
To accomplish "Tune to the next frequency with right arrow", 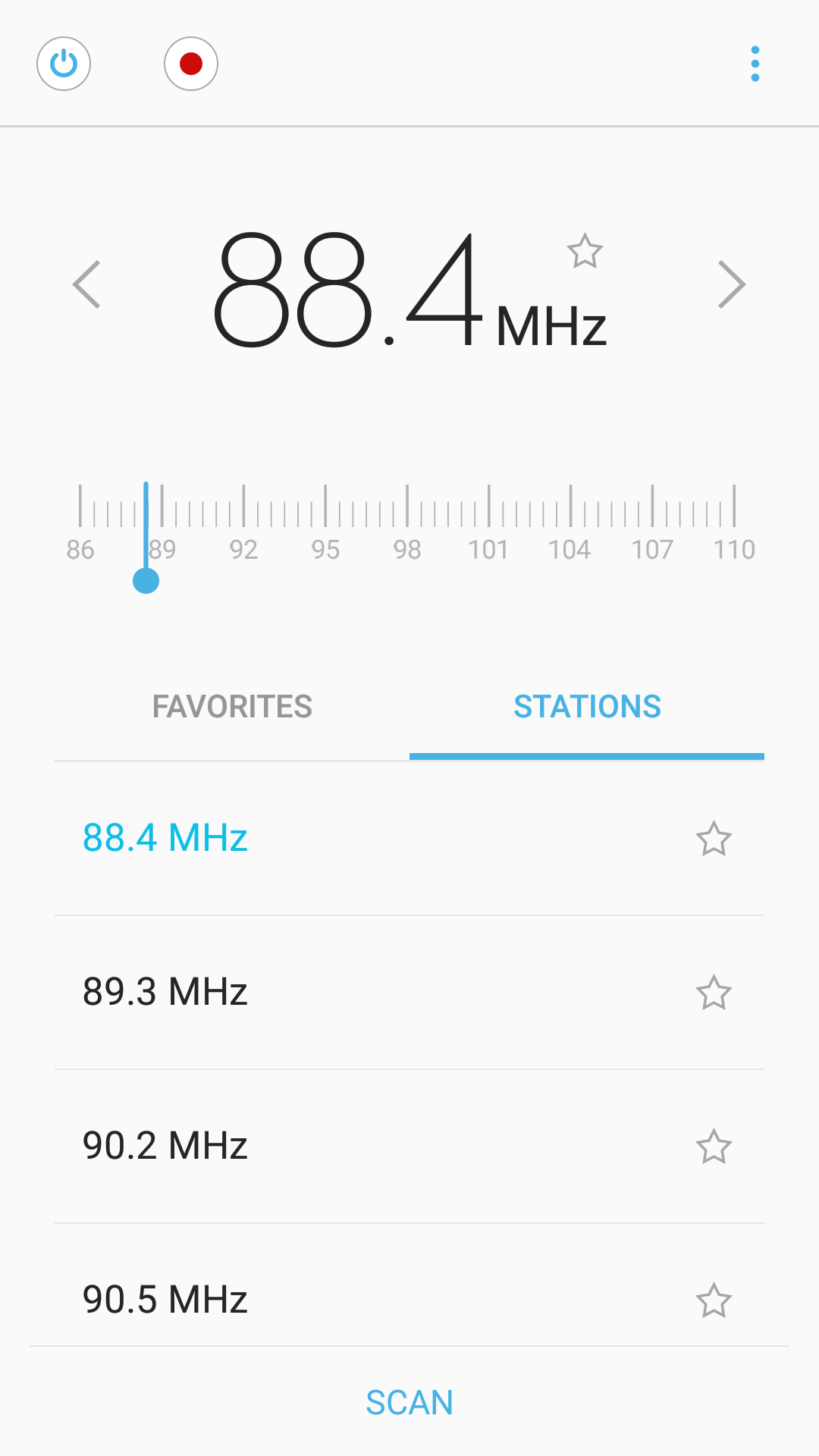I will click(x=732, y=284).
